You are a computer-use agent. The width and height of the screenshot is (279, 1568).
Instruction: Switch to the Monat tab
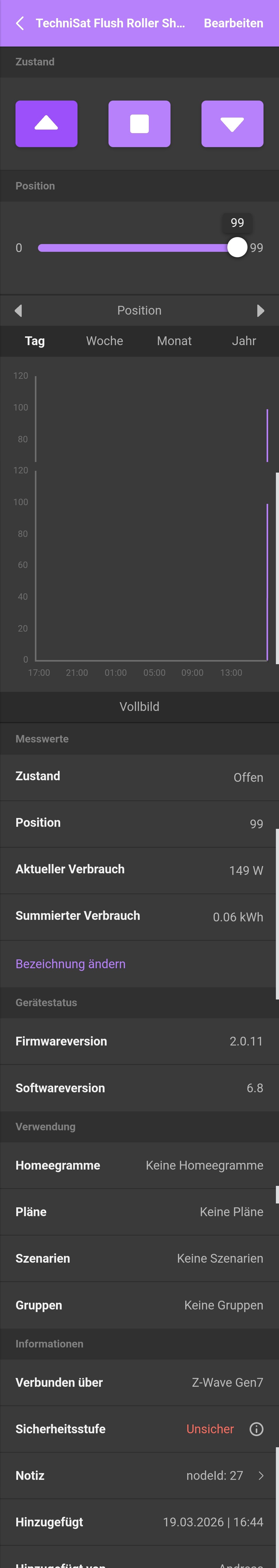[174, 341]
